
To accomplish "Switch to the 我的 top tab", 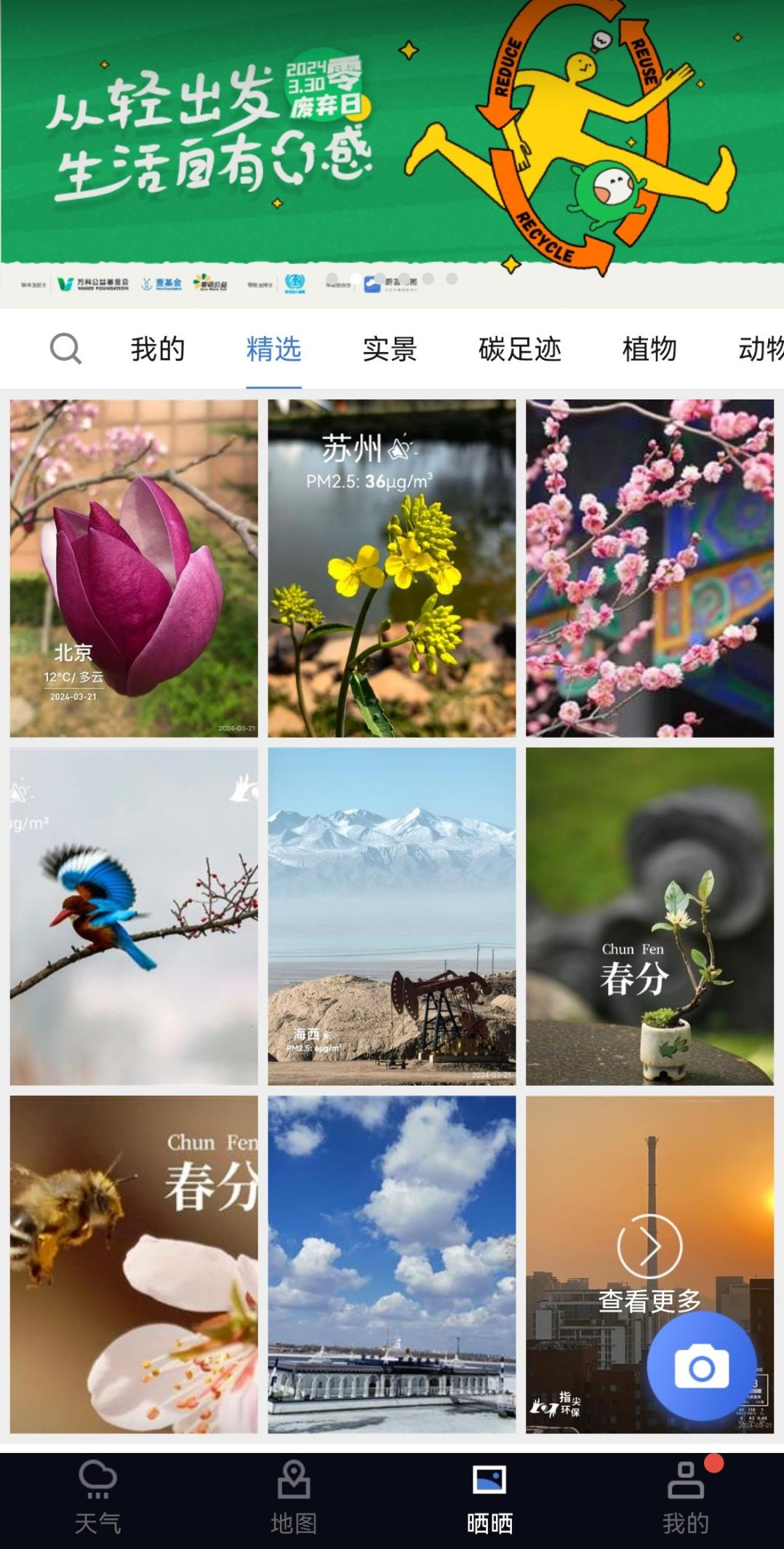I will 158,349.
